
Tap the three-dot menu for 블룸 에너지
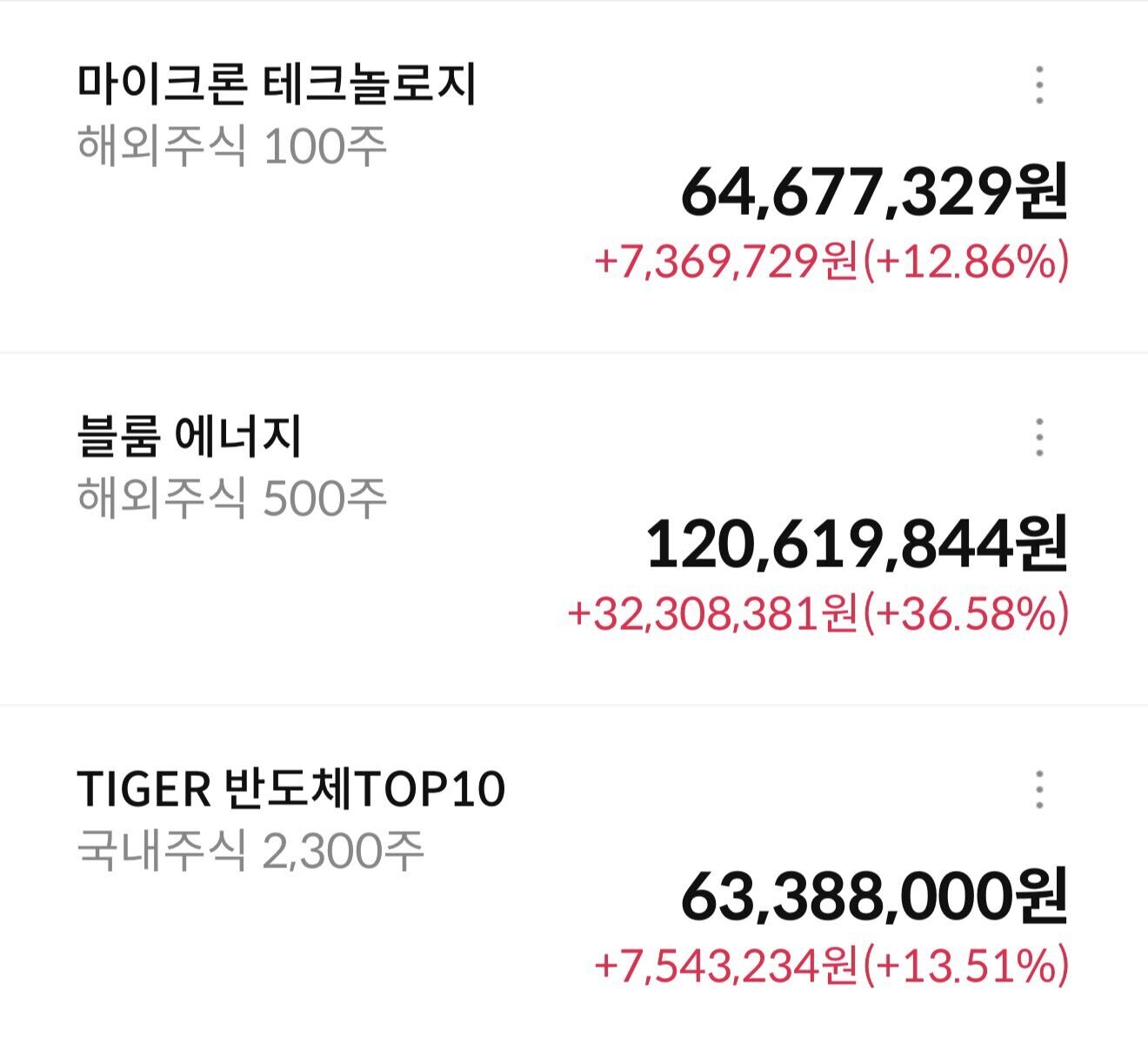[x=1039, y=437]
